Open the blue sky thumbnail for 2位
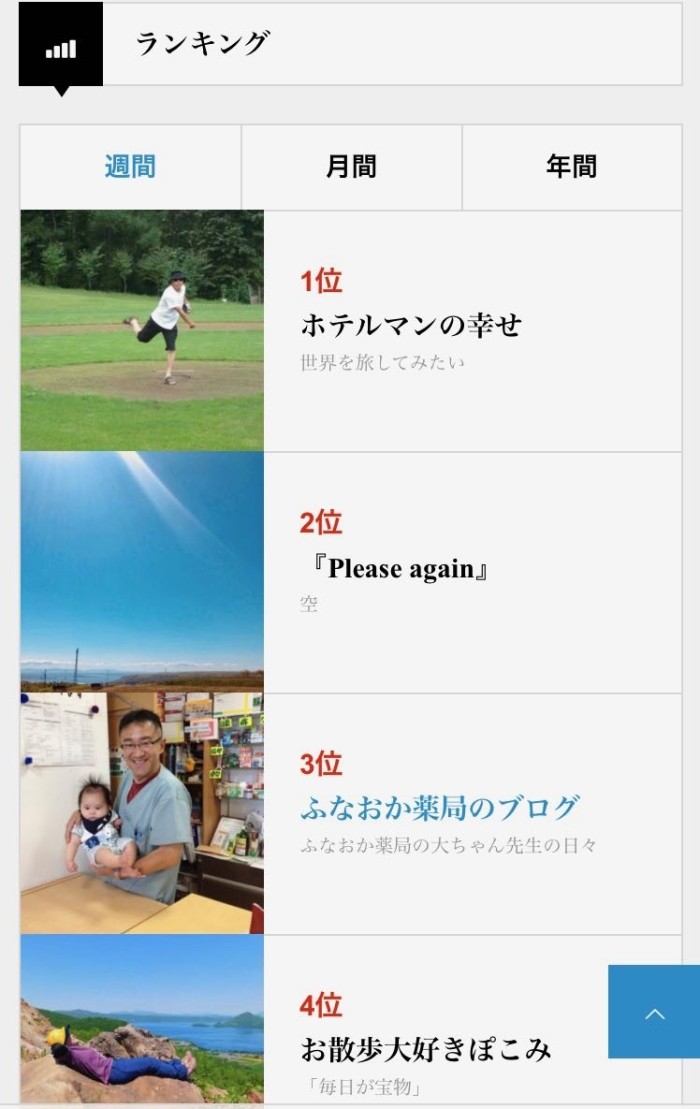The height and width of the screenshot is (1109, 700). click(142, 571)
